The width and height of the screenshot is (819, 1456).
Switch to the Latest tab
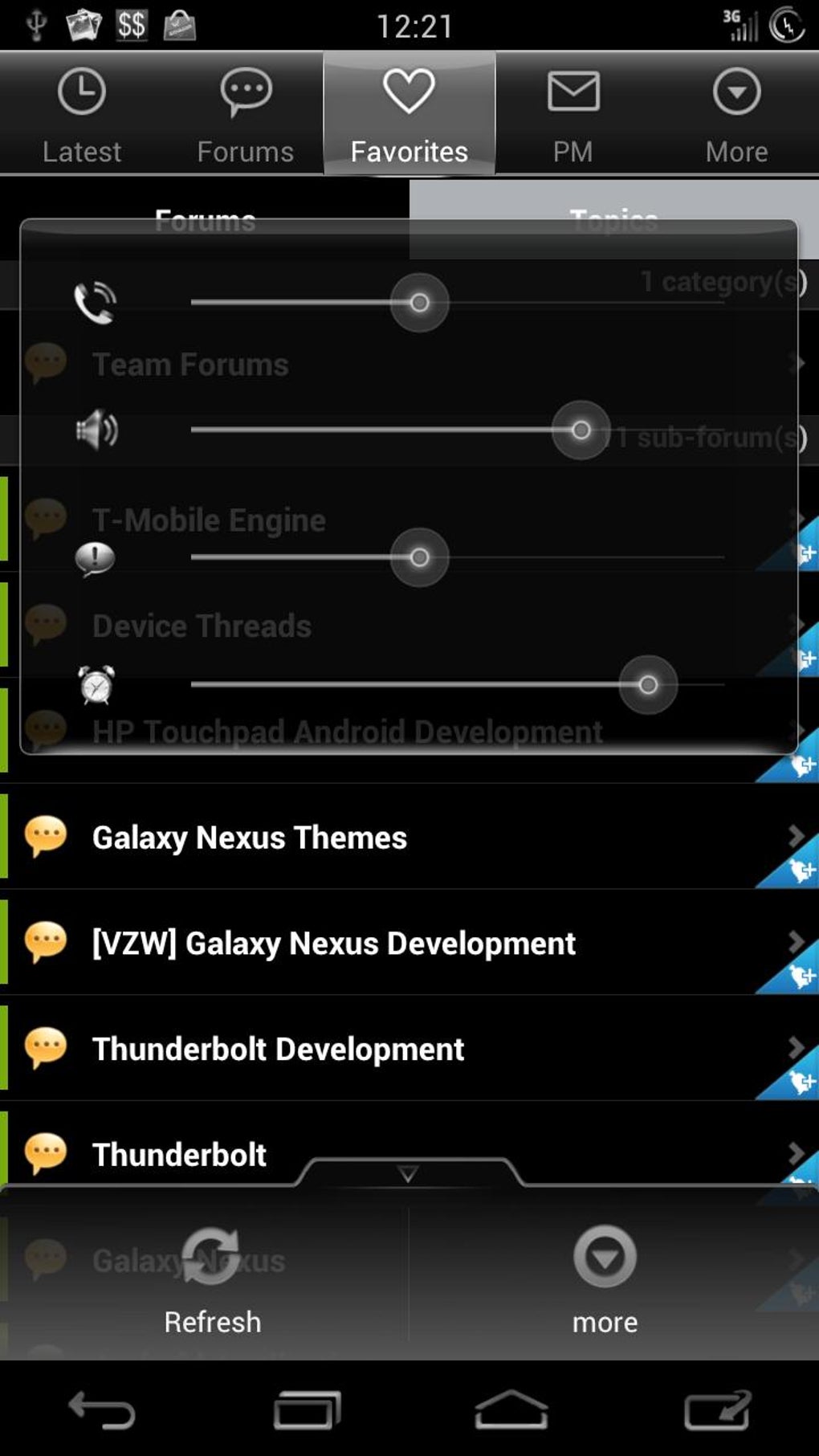tap(81, 114)
